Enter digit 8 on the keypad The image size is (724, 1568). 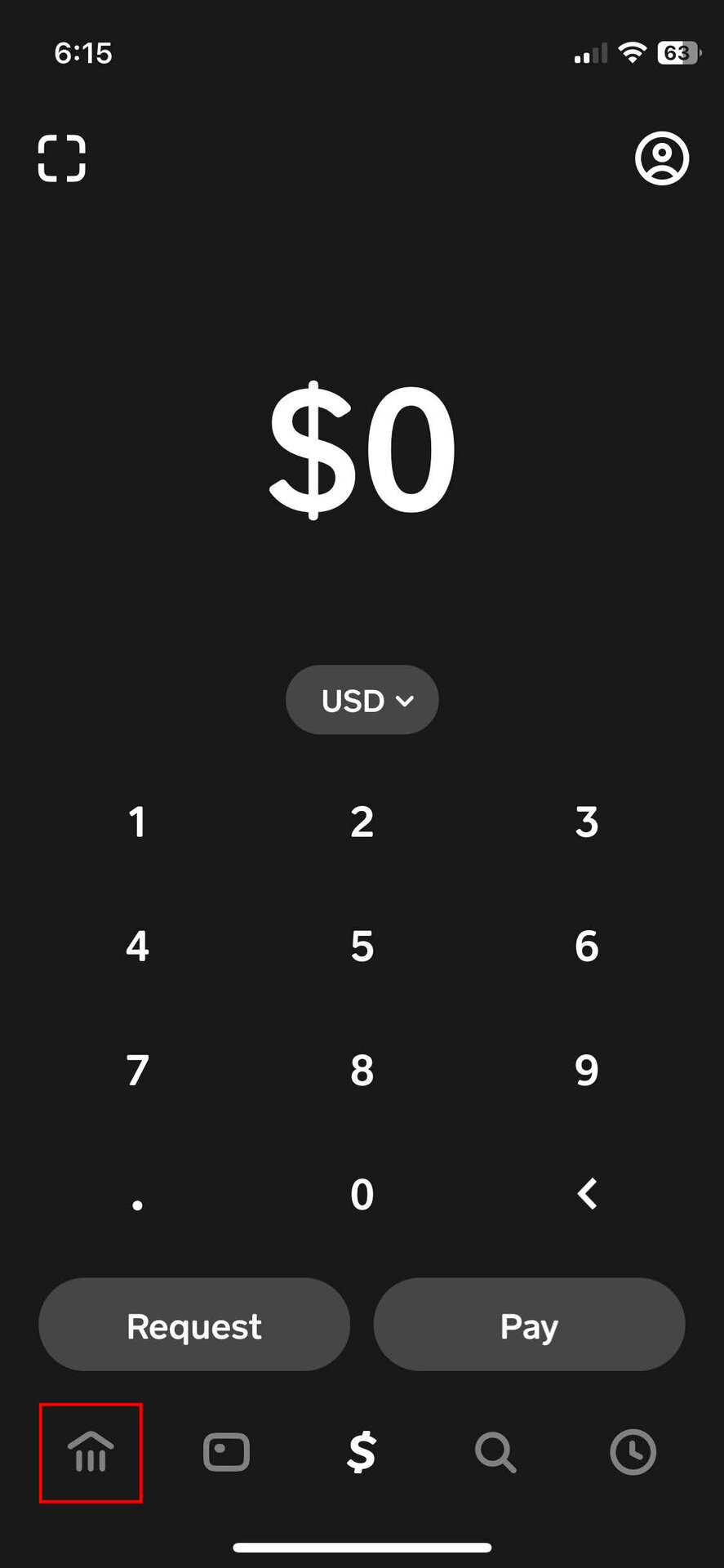tap(362, 1071)
